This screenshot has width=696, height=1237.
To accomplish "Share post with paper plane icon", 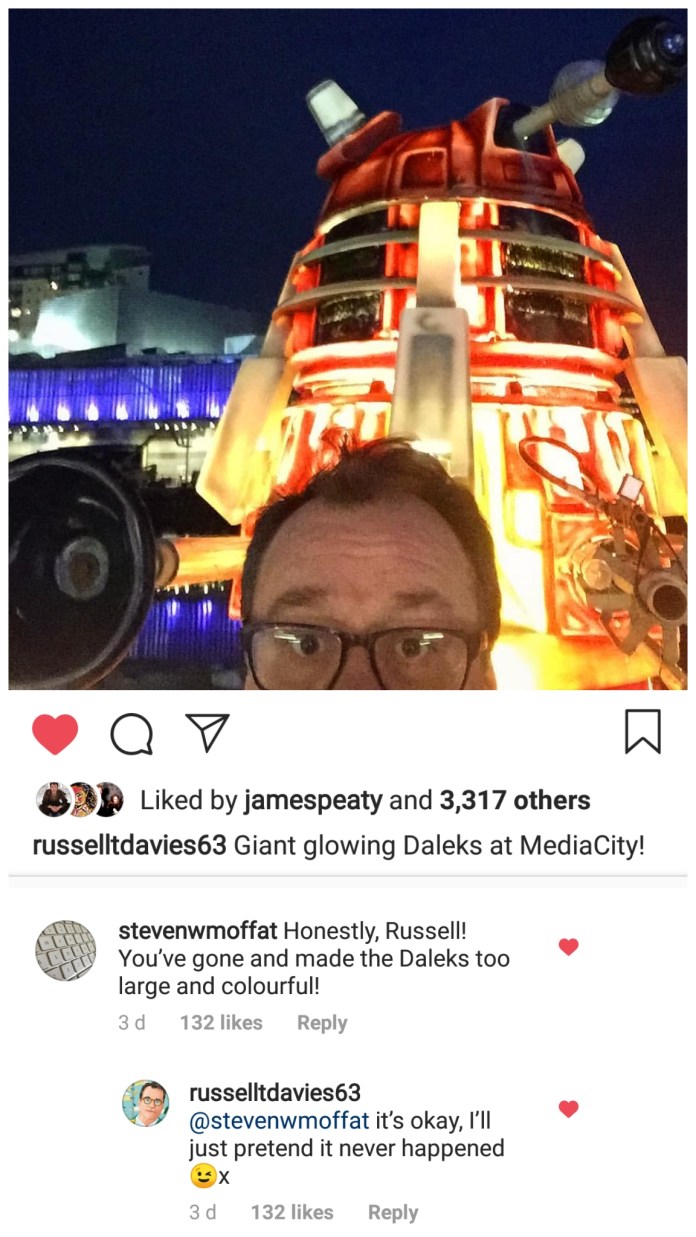I will tap(208, 732).
